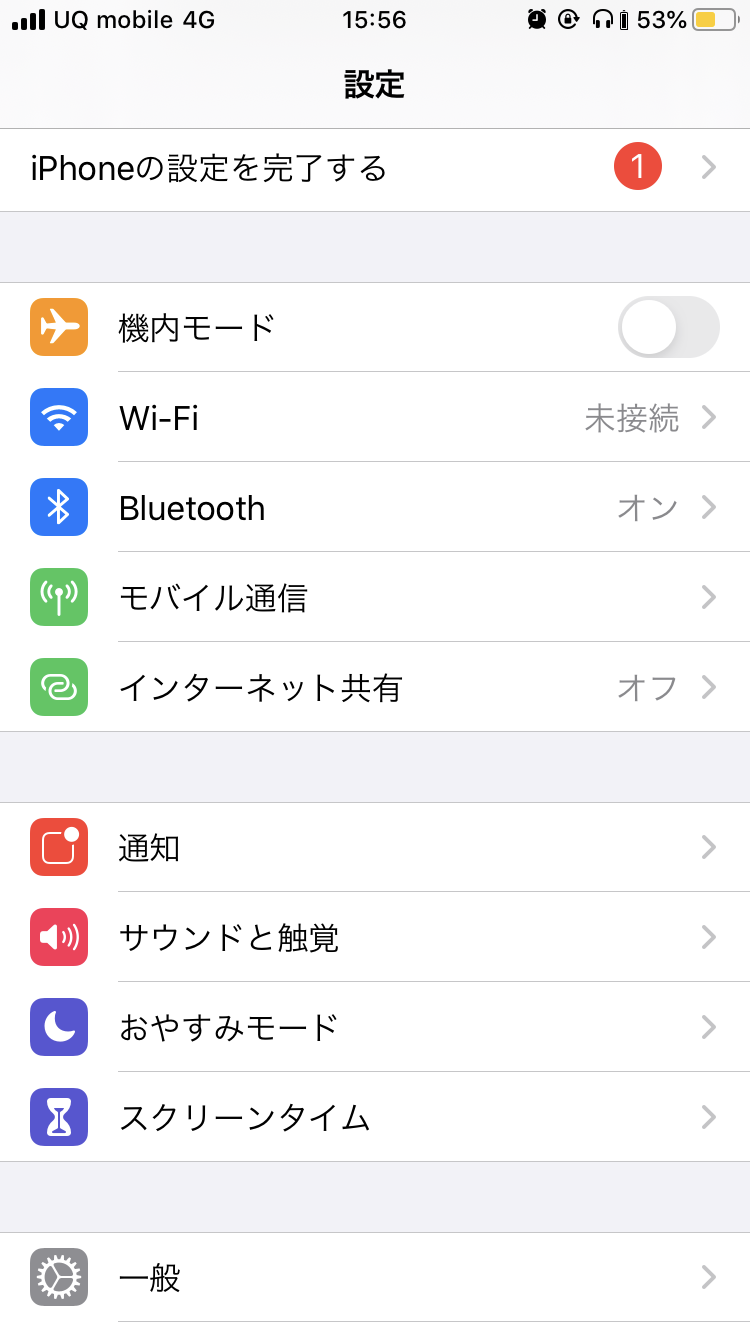Open Bluetooth settings
Viewport: 750px width, 1334px height.
pyautogui.click(x=375, y=507)
